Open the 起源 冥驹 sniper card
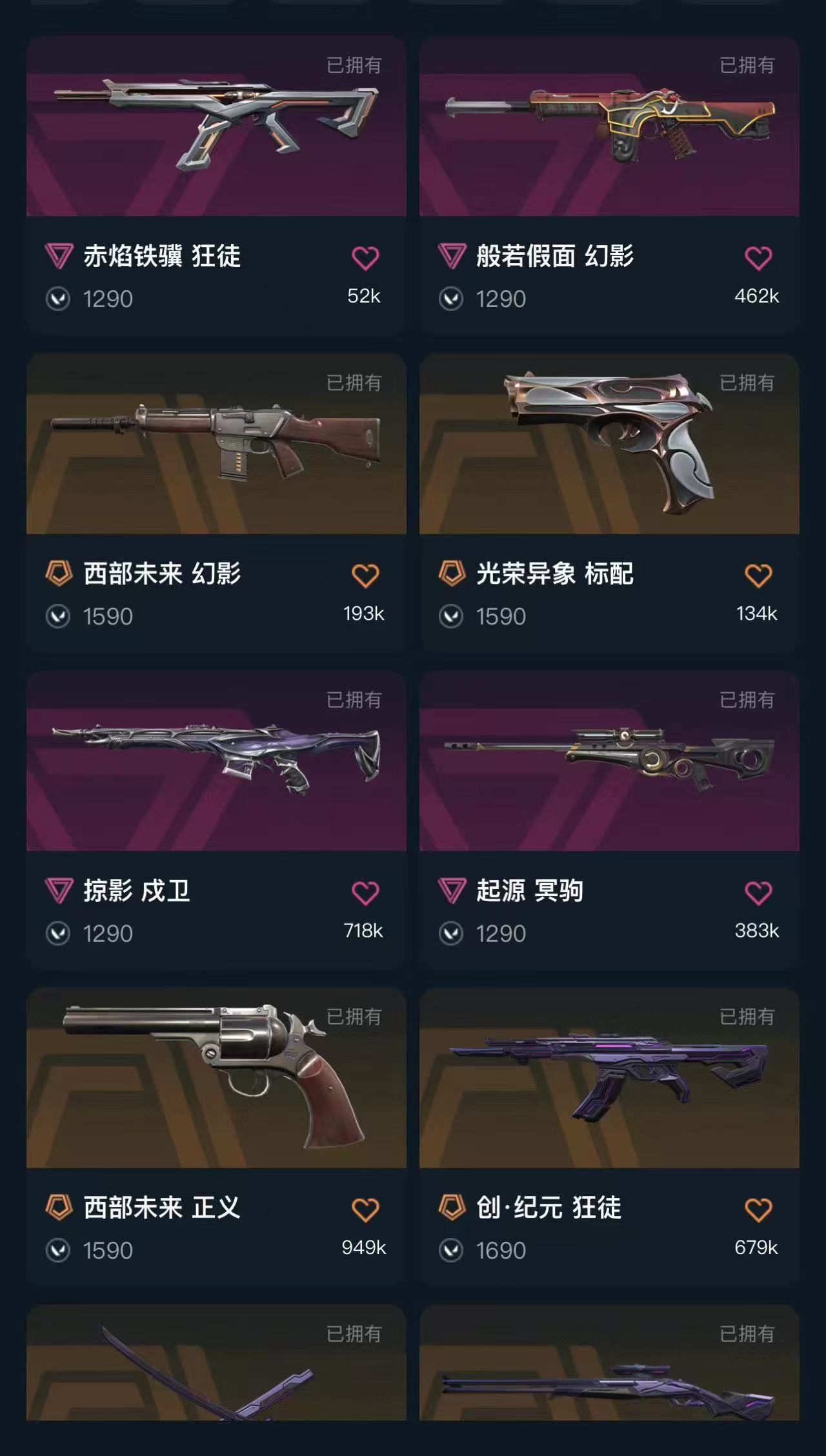826x1456 pixels. (x=609, y=761)
